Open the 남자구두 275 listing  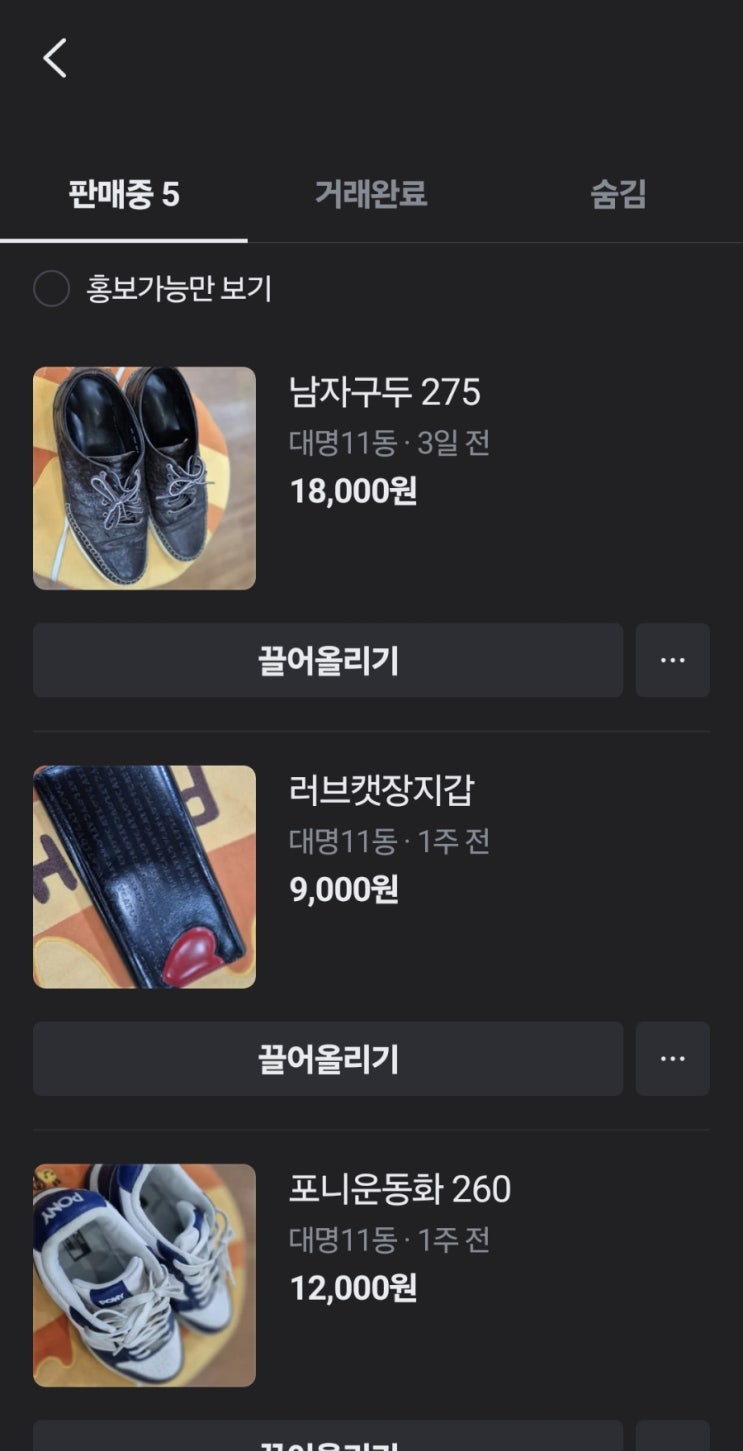coord(385,392)
